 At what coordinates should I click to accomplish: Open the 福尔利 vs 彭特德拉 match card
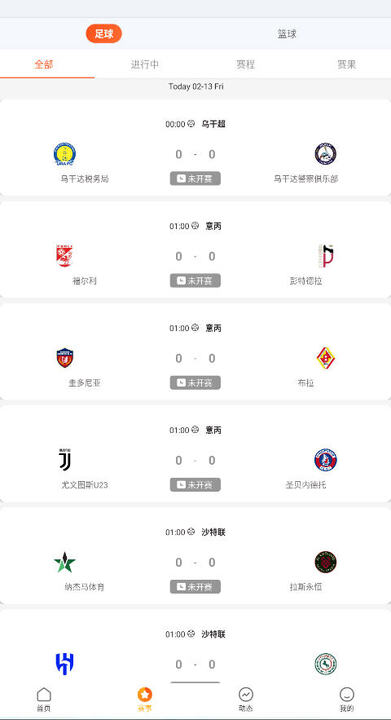tap(196, 250)
